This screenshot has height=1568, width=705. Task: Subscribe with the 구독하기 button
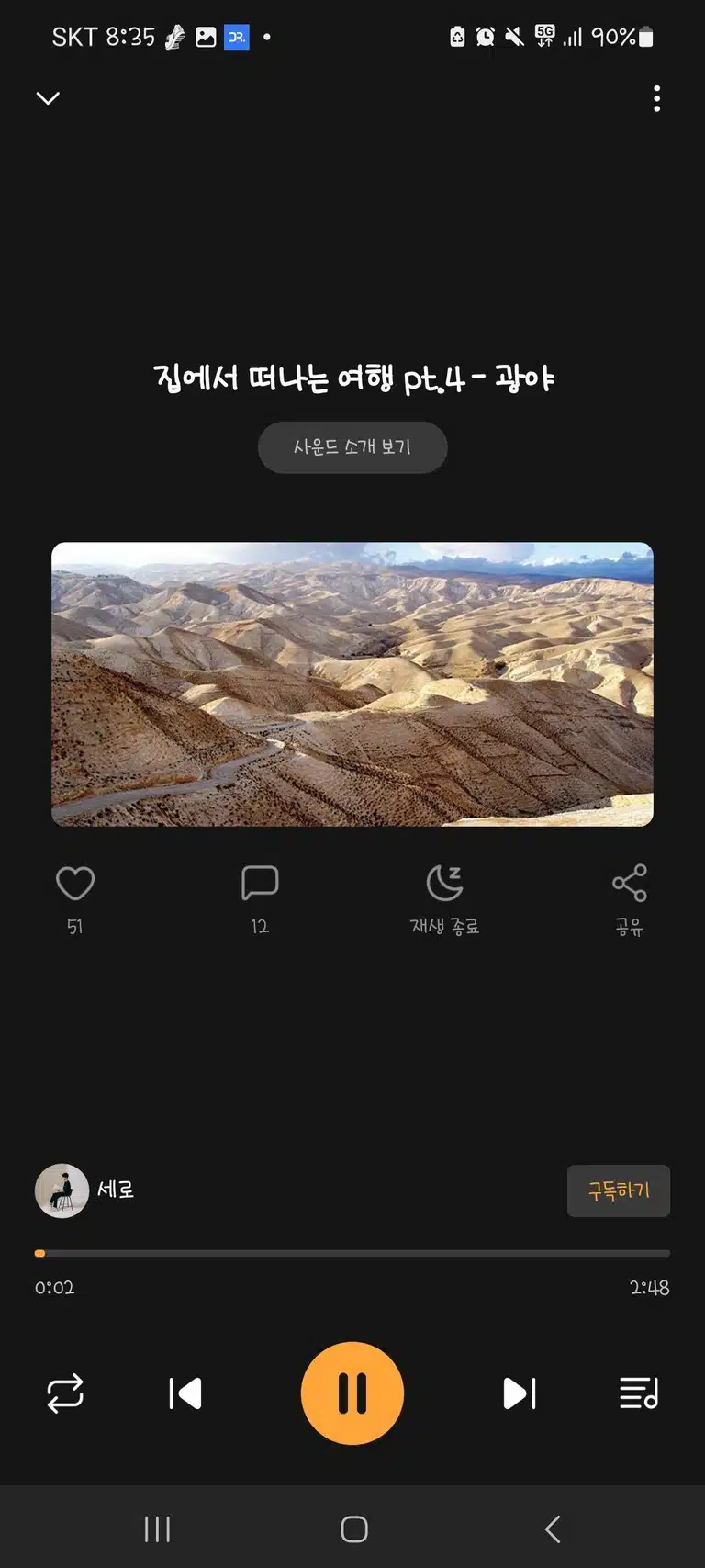619,1190
